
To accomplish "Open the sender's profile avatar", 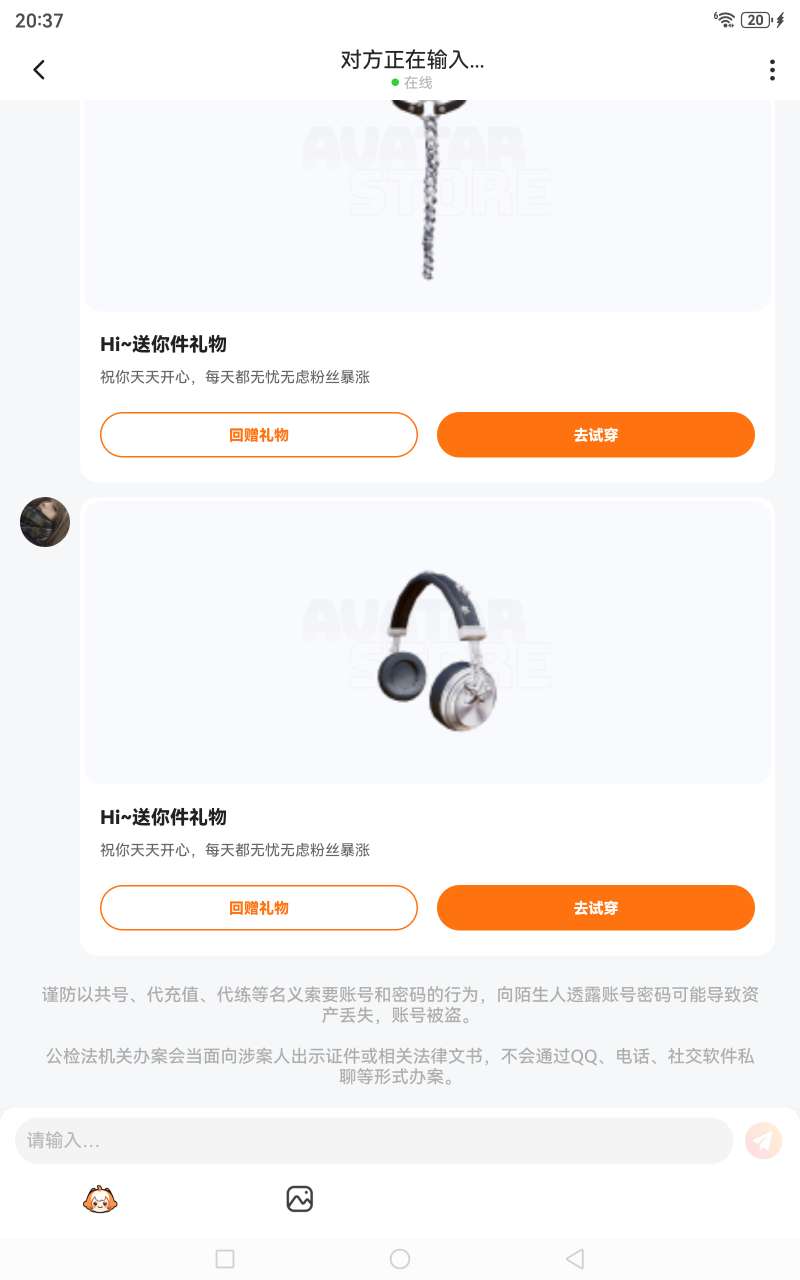I will [45, 522].
